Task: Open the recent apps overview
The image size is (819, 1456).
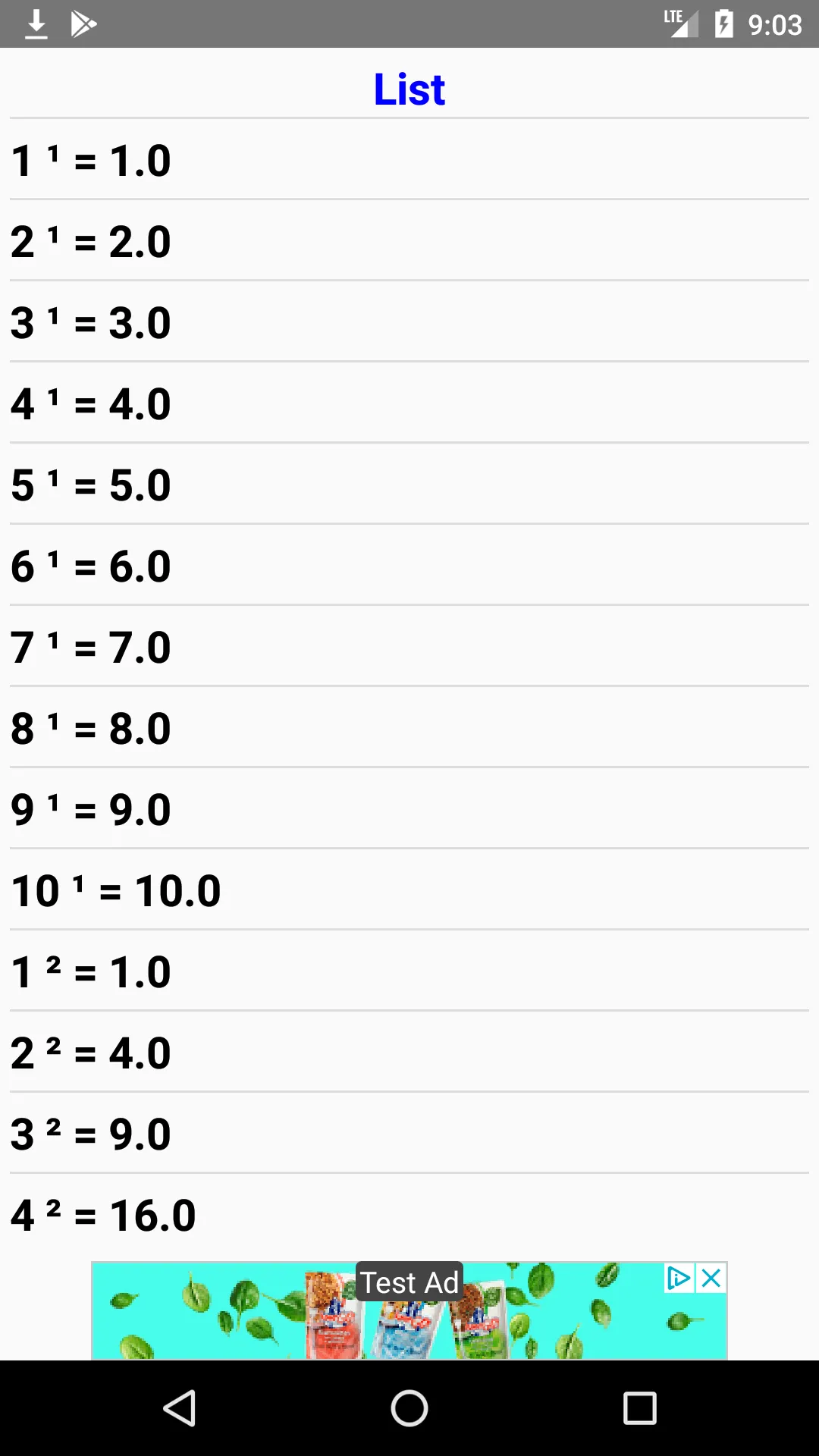Action: pos(639,1408)
